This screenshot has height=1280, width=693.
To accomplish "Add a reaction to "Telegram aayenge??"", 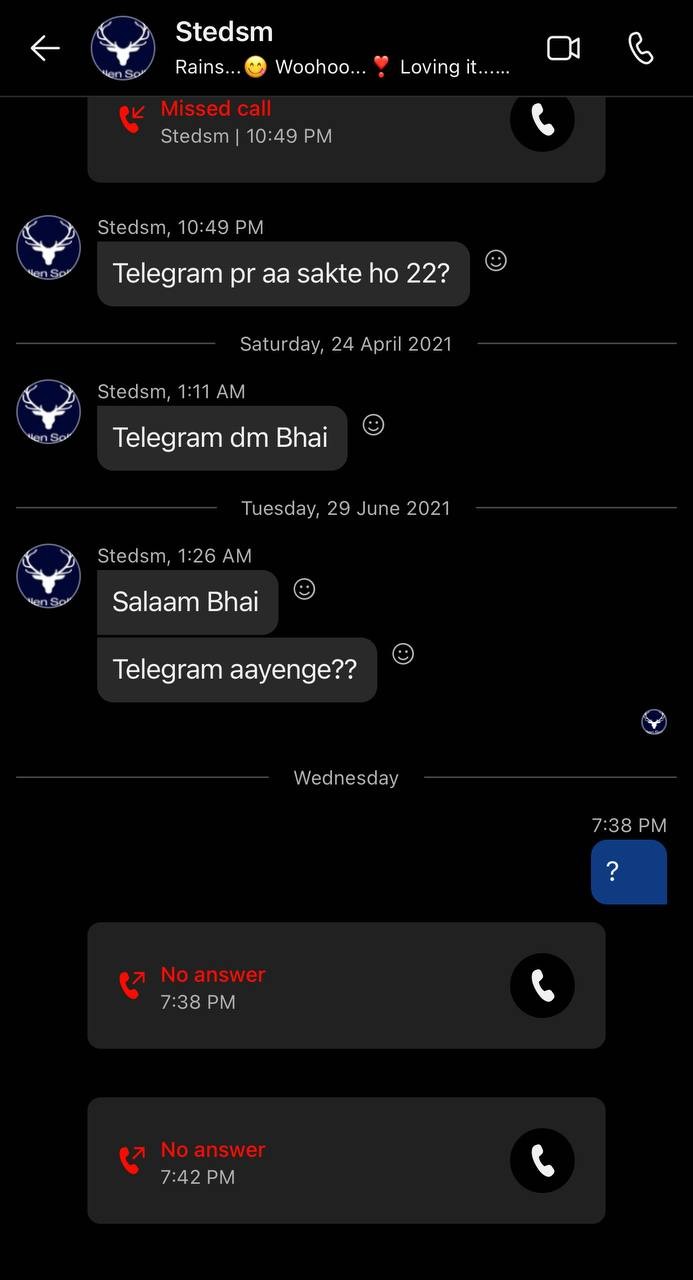I will 403,653.
